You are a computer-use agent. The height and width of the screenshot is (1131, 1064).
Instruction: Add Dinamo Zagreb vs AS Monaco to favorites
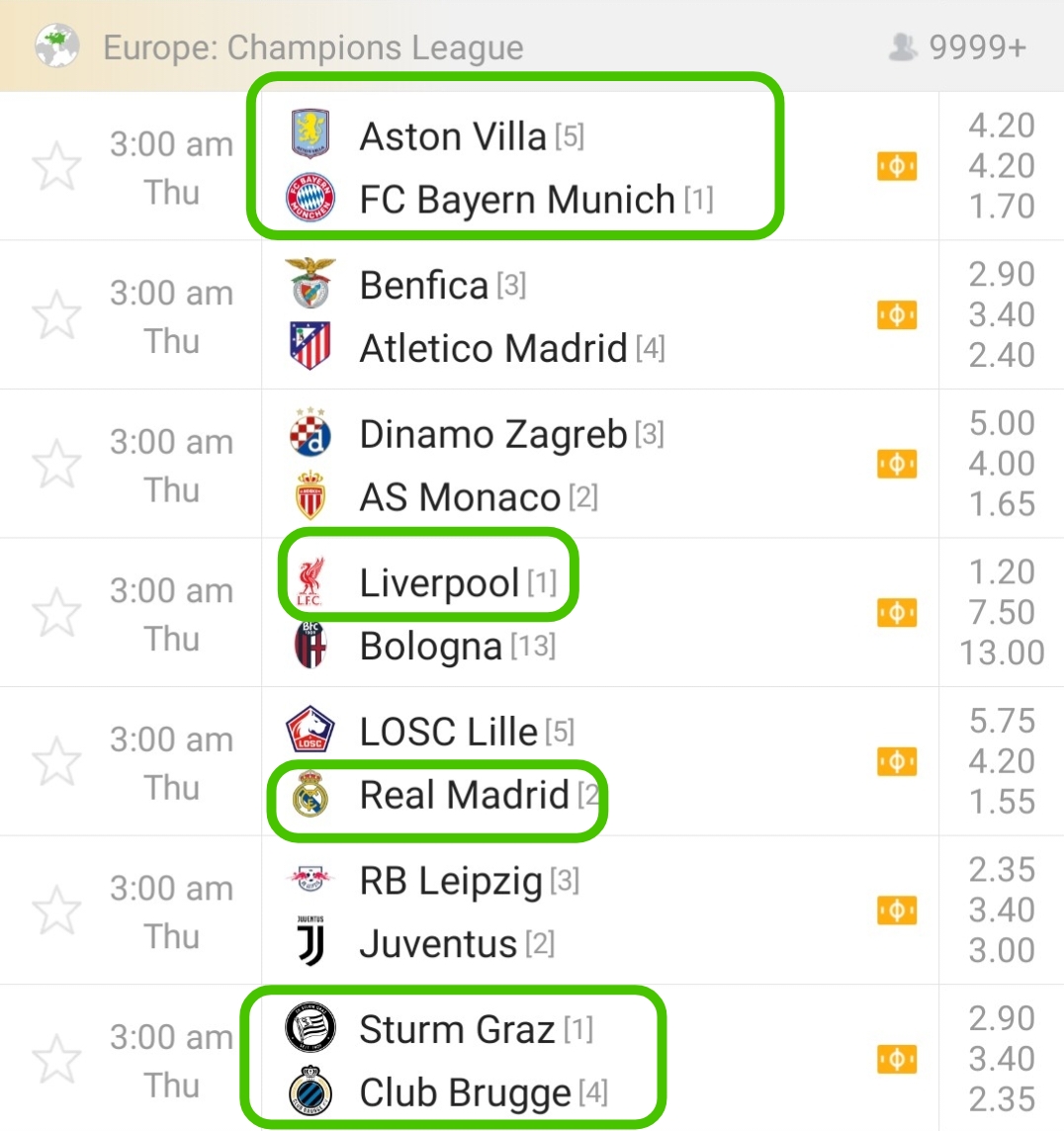point(56,464)
